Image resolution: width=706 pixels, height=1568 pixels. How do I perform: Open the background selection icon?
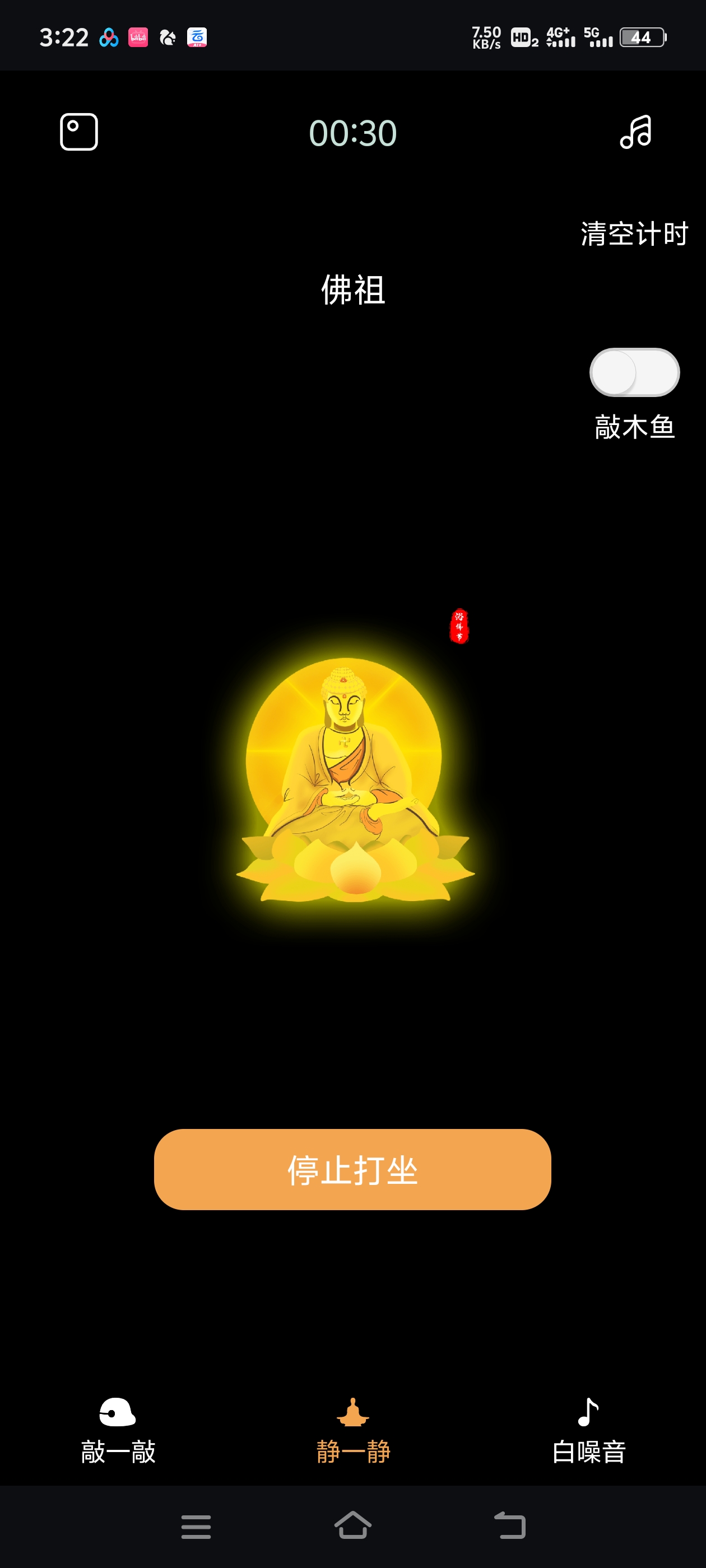coord(78,132)
